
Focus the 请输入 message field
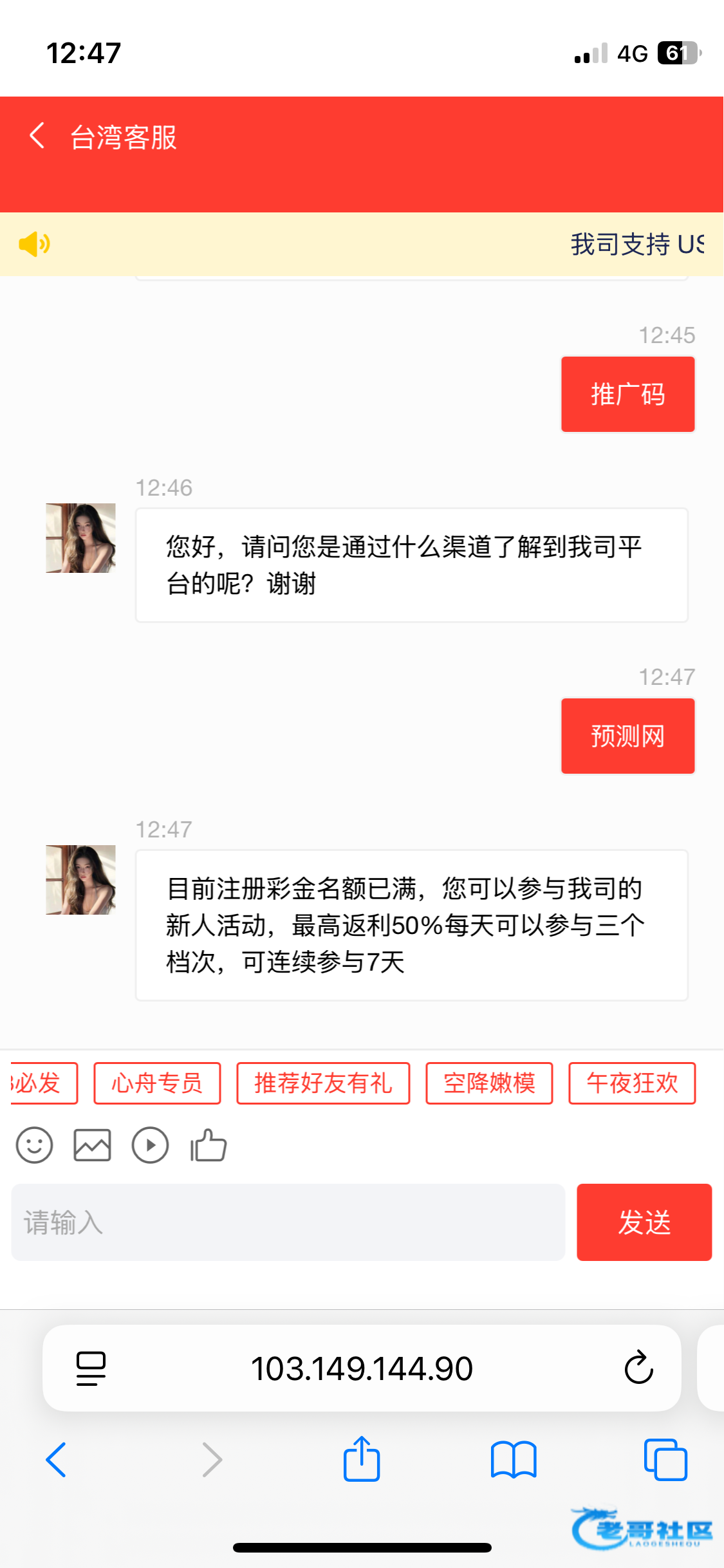coord(288,1222)
